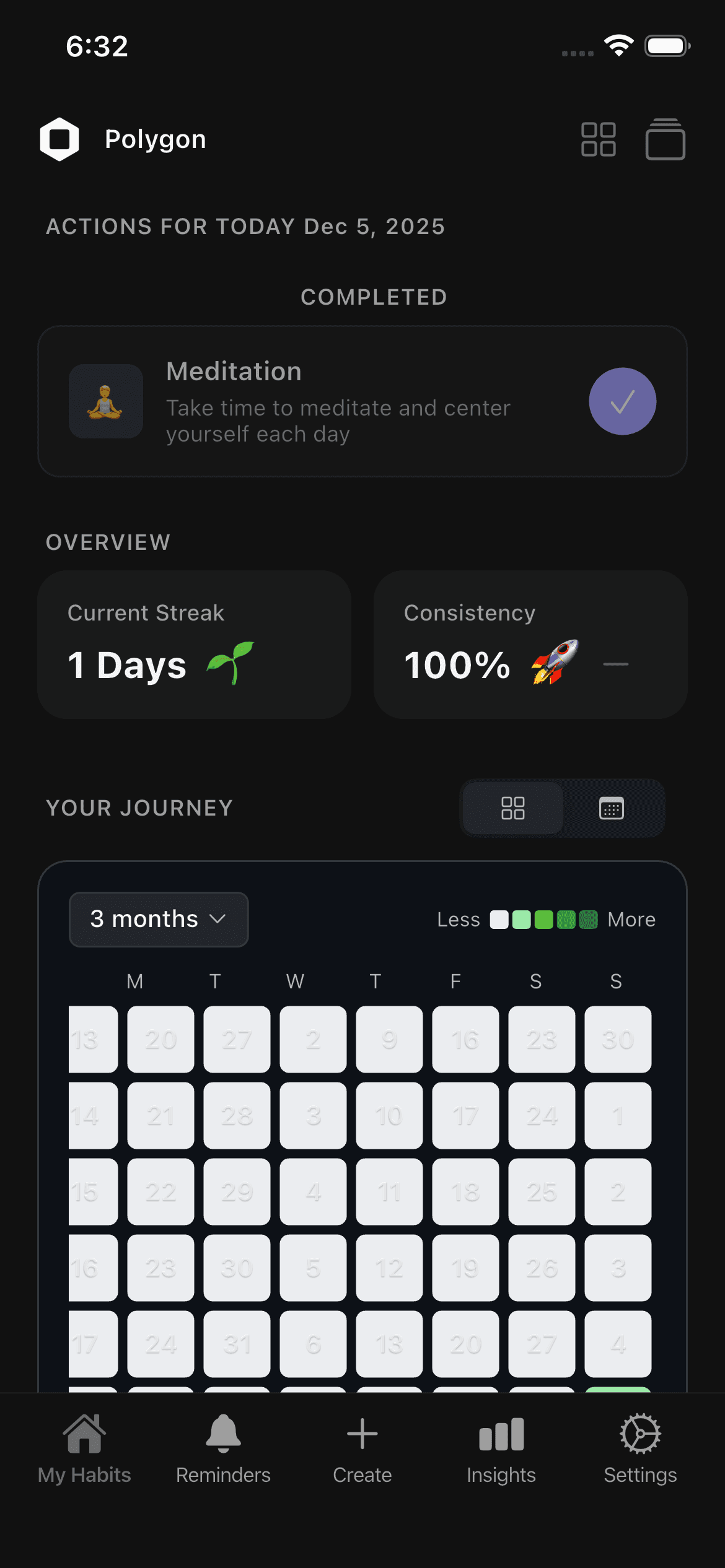Expand the time range selector chevron
725x1568 pixels.
(218, 919)
